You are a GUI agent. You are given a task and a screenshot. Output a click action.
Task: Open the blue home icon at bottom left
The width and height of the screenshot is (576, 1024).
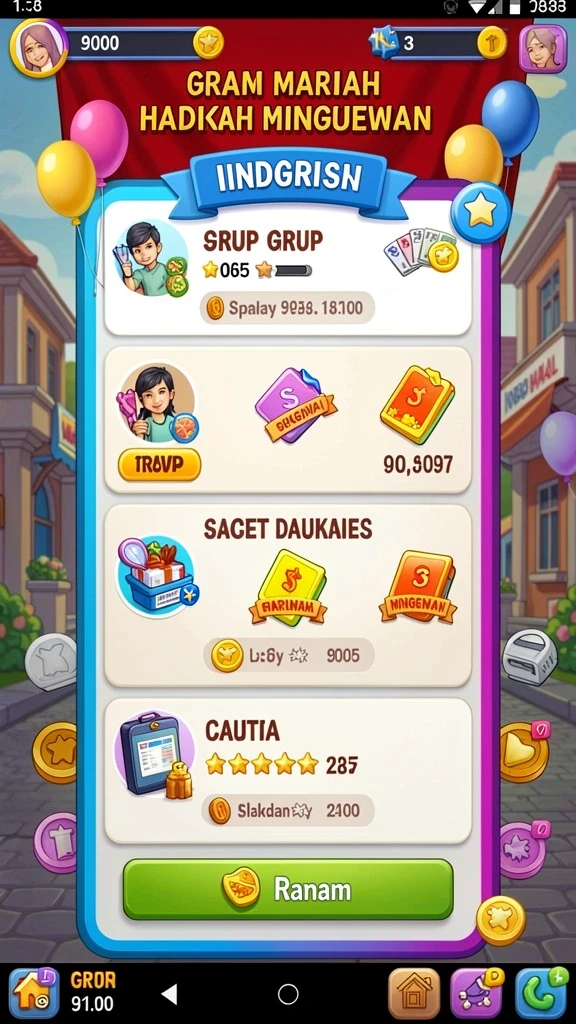point(33,994)
